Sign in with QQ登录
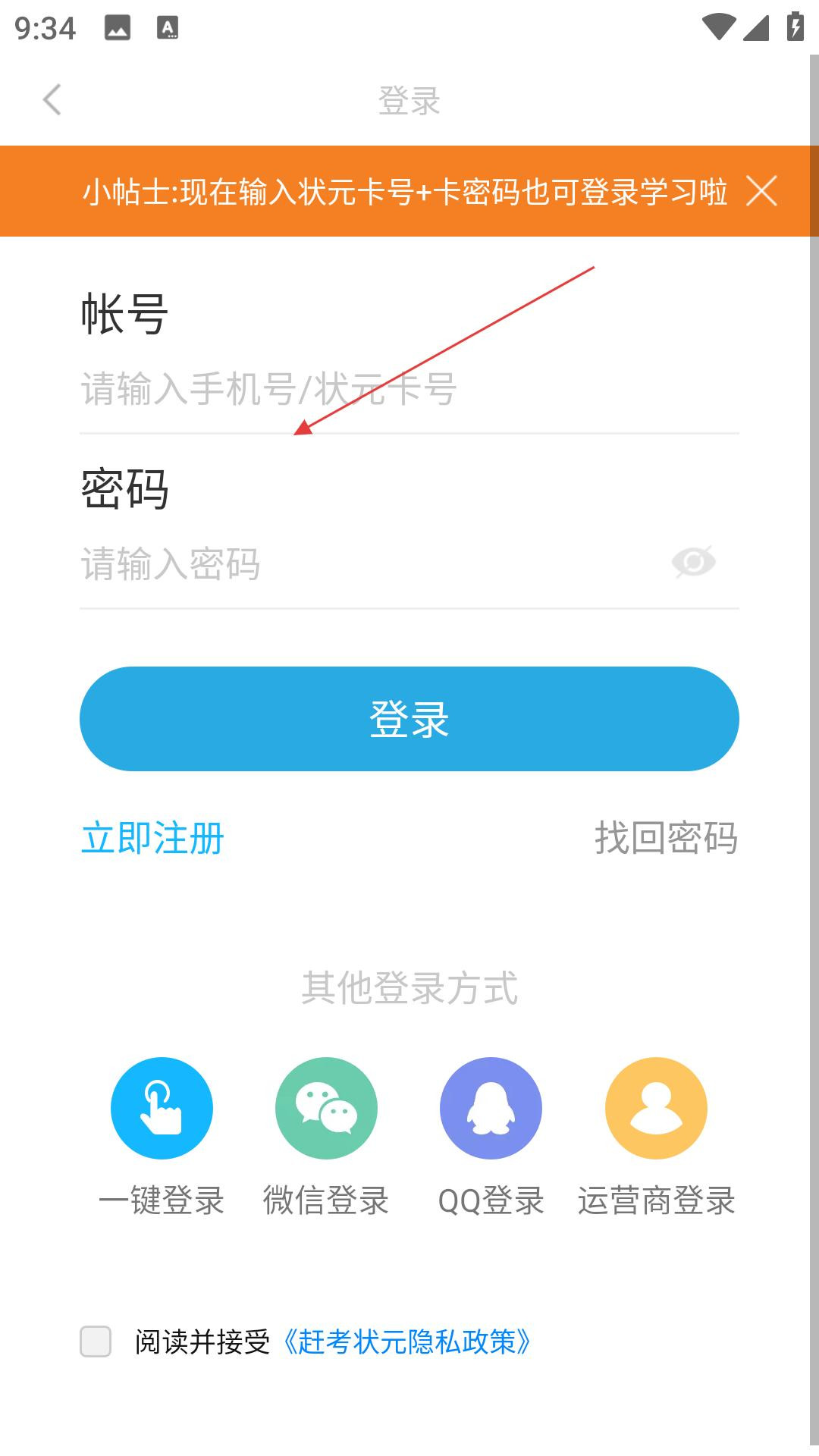 click(x=491, y=1109)
